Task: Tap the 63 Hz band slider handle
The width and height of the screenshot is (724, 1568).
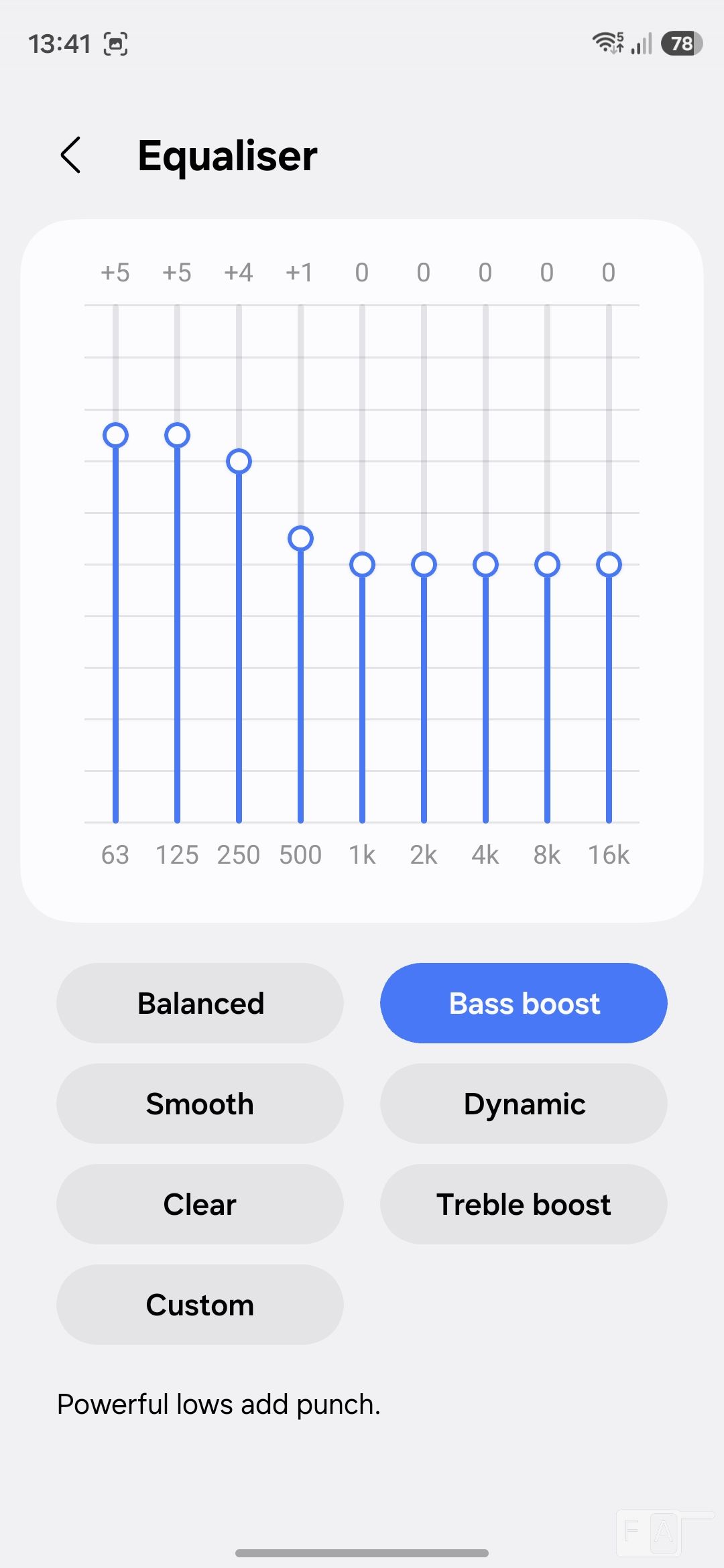Action: coord(115,435)
